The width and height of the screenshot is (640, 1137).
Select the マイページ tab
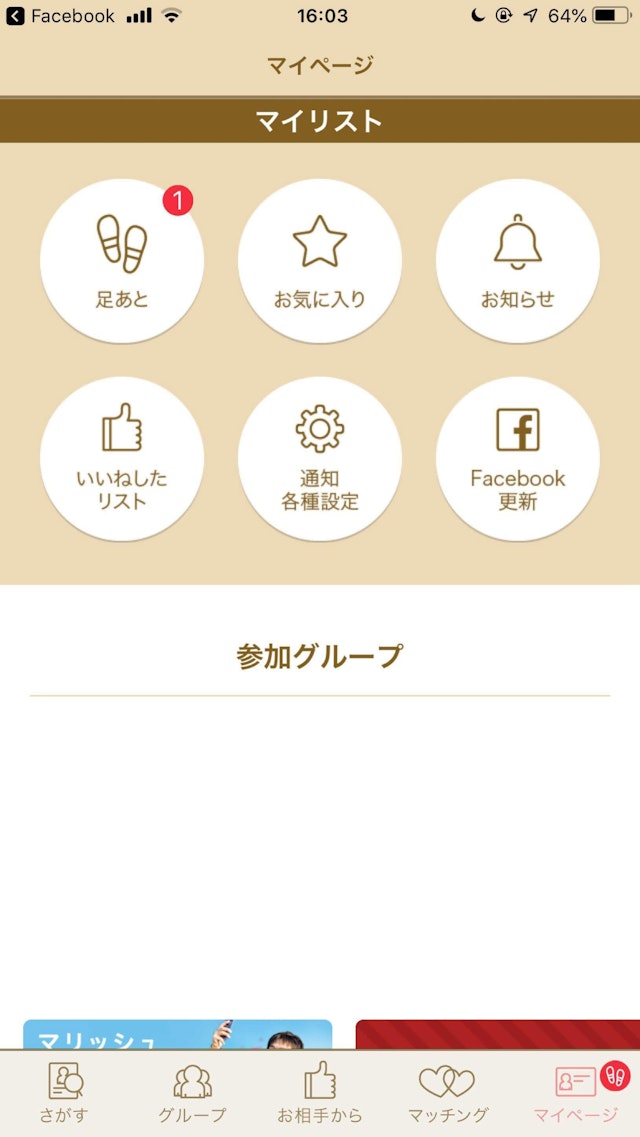(576, 1093)
